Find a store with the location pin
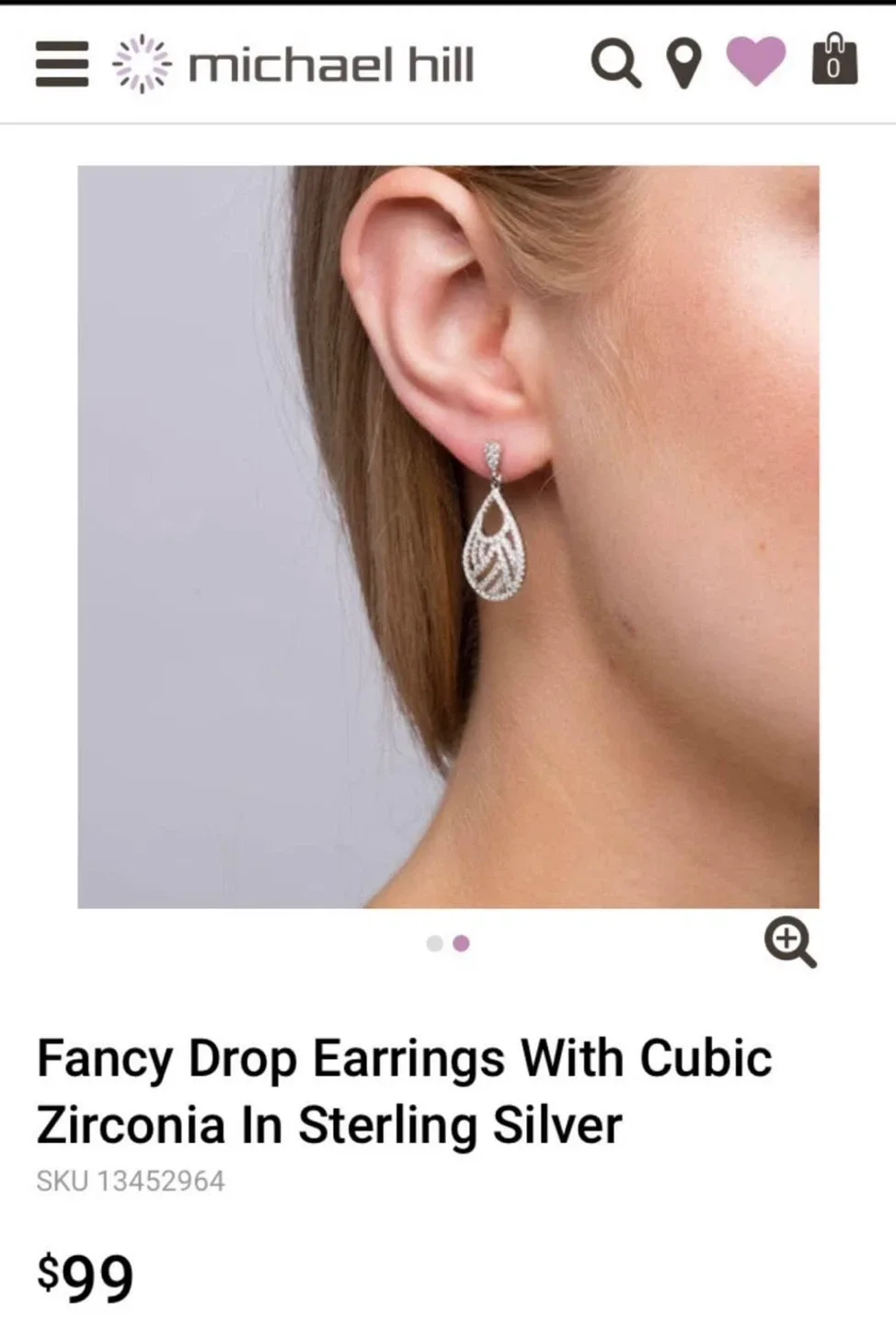896x1325 pixels. pos(683,65)
